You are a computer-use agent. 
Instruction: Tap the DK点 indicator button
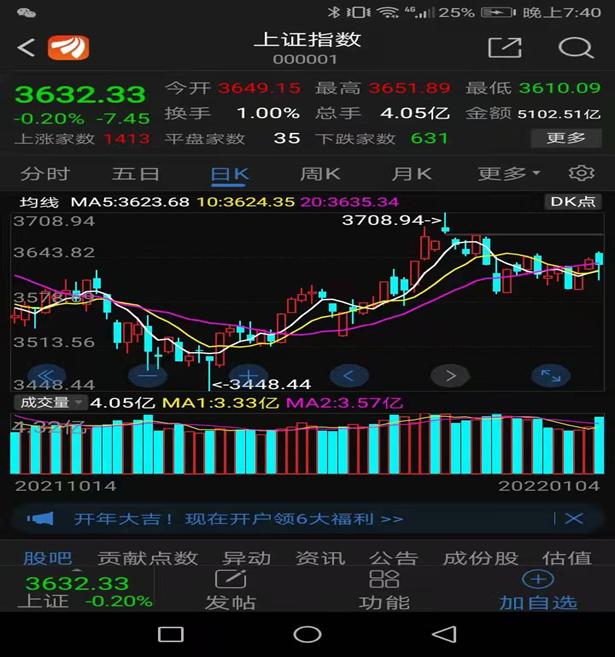point(573,201)
